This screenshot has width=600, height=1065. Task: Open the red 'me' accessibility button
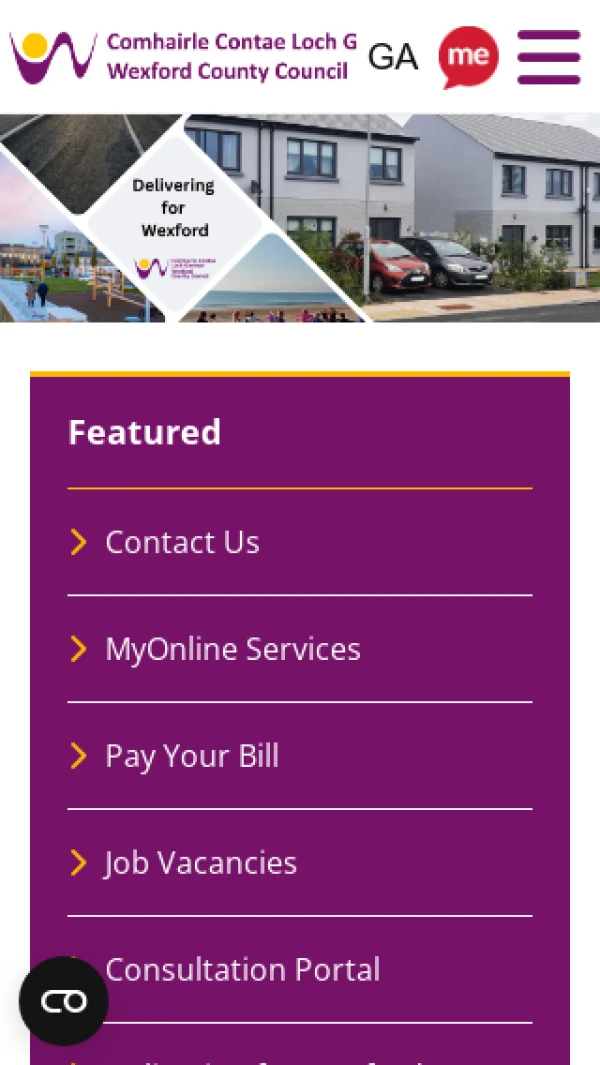point(468,57)
